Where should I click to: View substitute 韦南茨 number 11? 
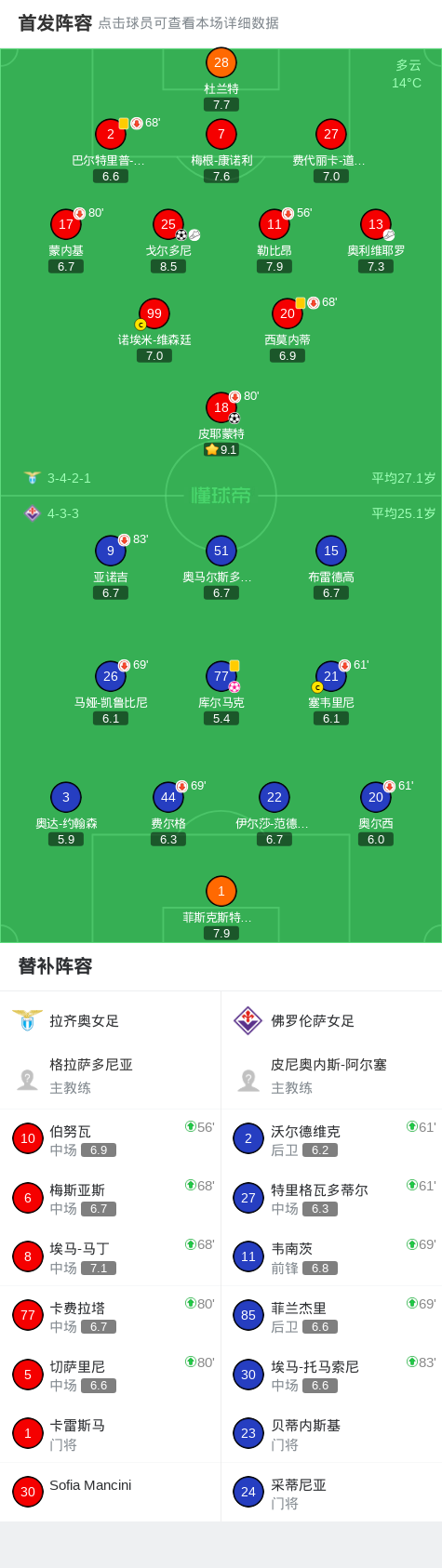tap(331, 1256)
